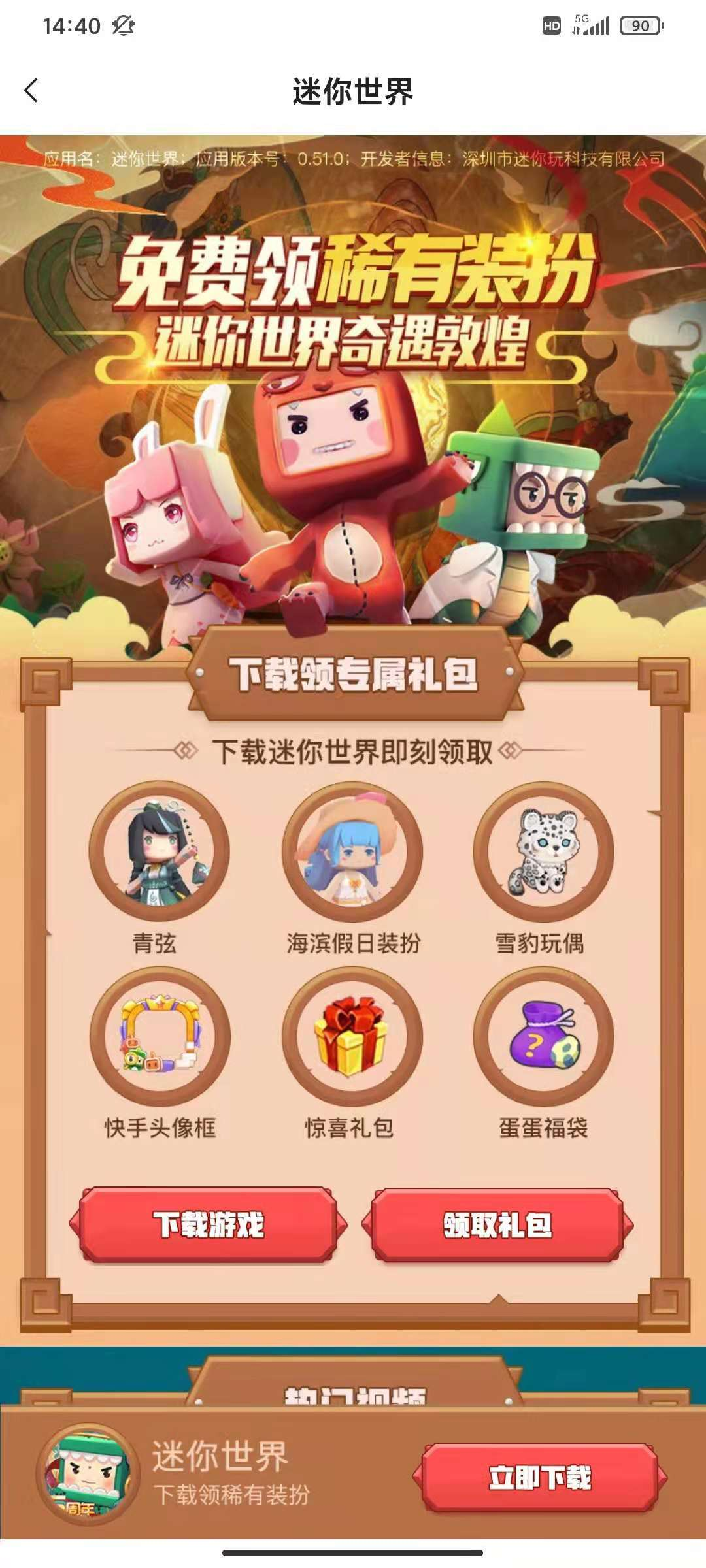706x1568 pixels.
Task: Tap the 下载游戏 button
Action: coord(208,1224)
